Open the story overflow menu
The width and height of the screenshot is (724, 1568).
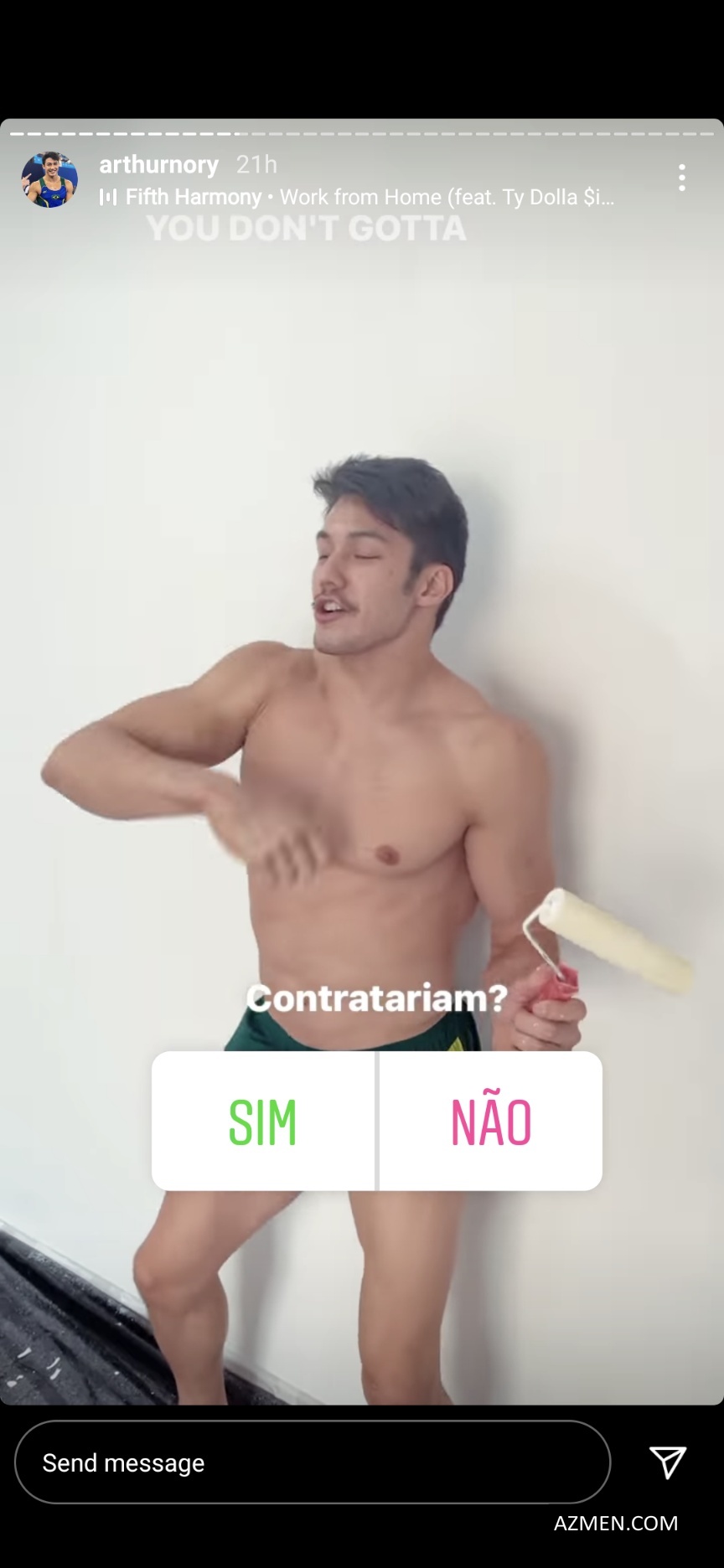pyautogui.click(x=681, y=178)
